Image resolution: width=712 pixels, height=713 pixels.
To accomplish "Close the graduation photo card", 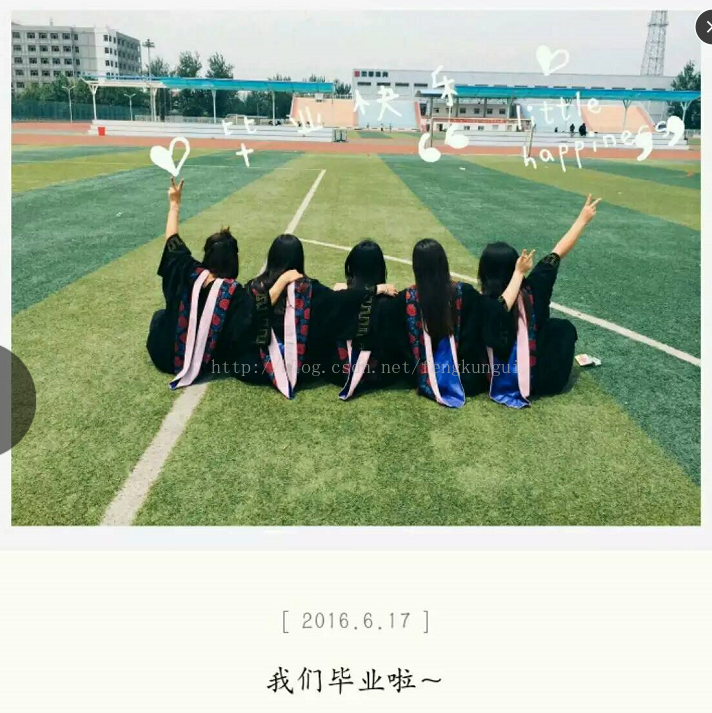I will 705,27.
